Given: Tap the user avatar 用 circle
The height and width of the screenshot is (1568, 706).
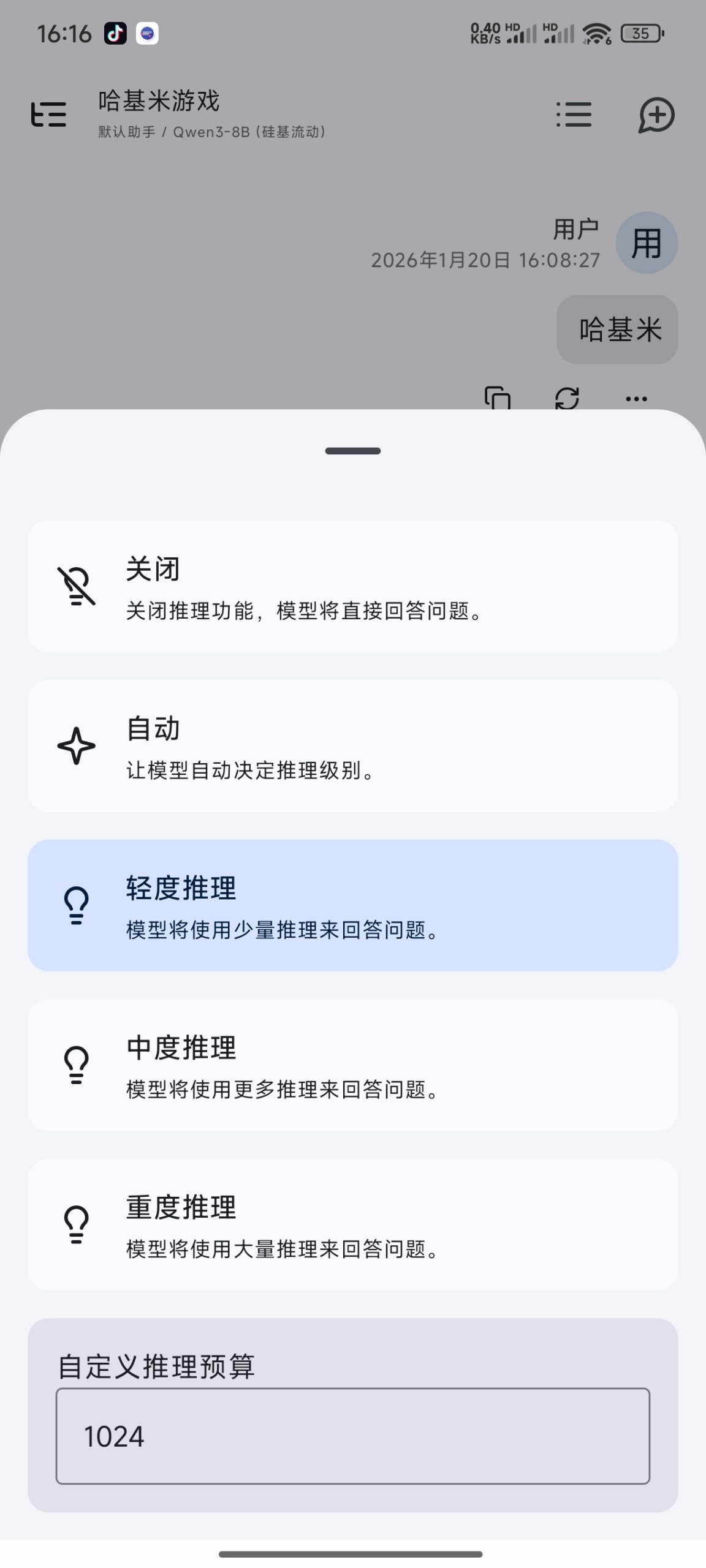Looking at the screenshot, I should 646,243.
